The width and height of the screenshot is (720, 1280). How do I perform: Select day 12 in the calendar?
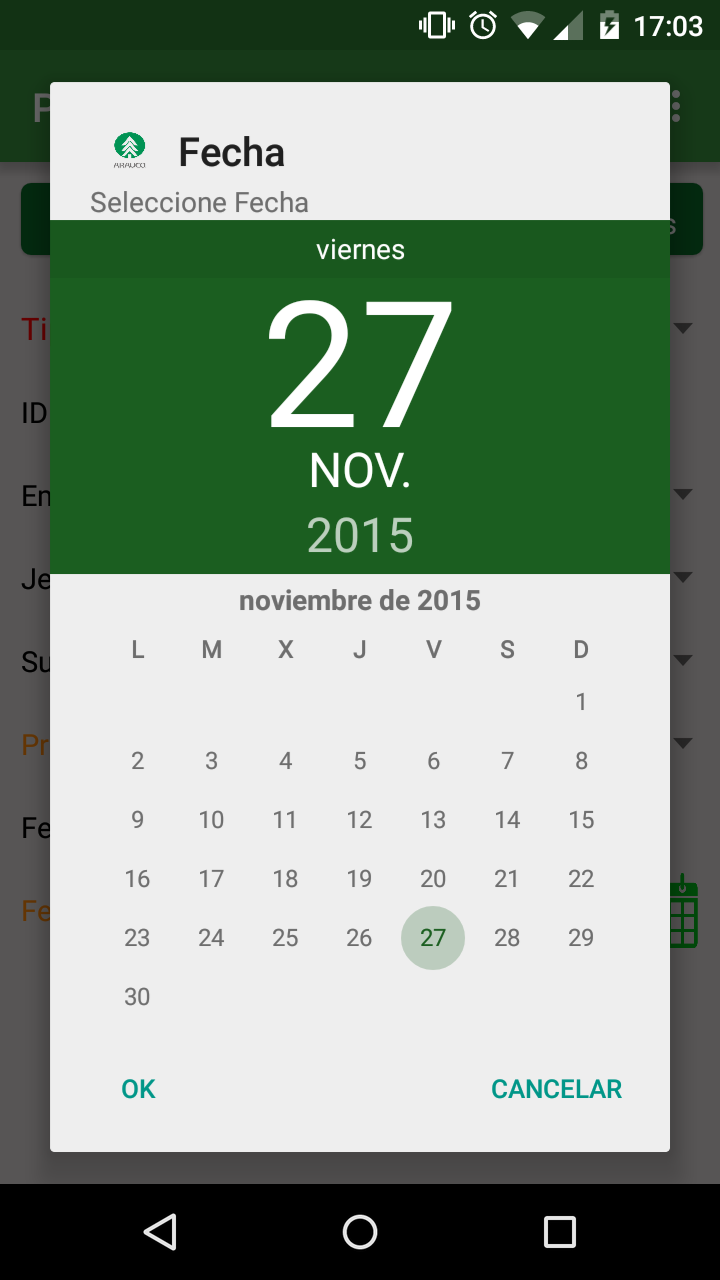tap(359, 820)
